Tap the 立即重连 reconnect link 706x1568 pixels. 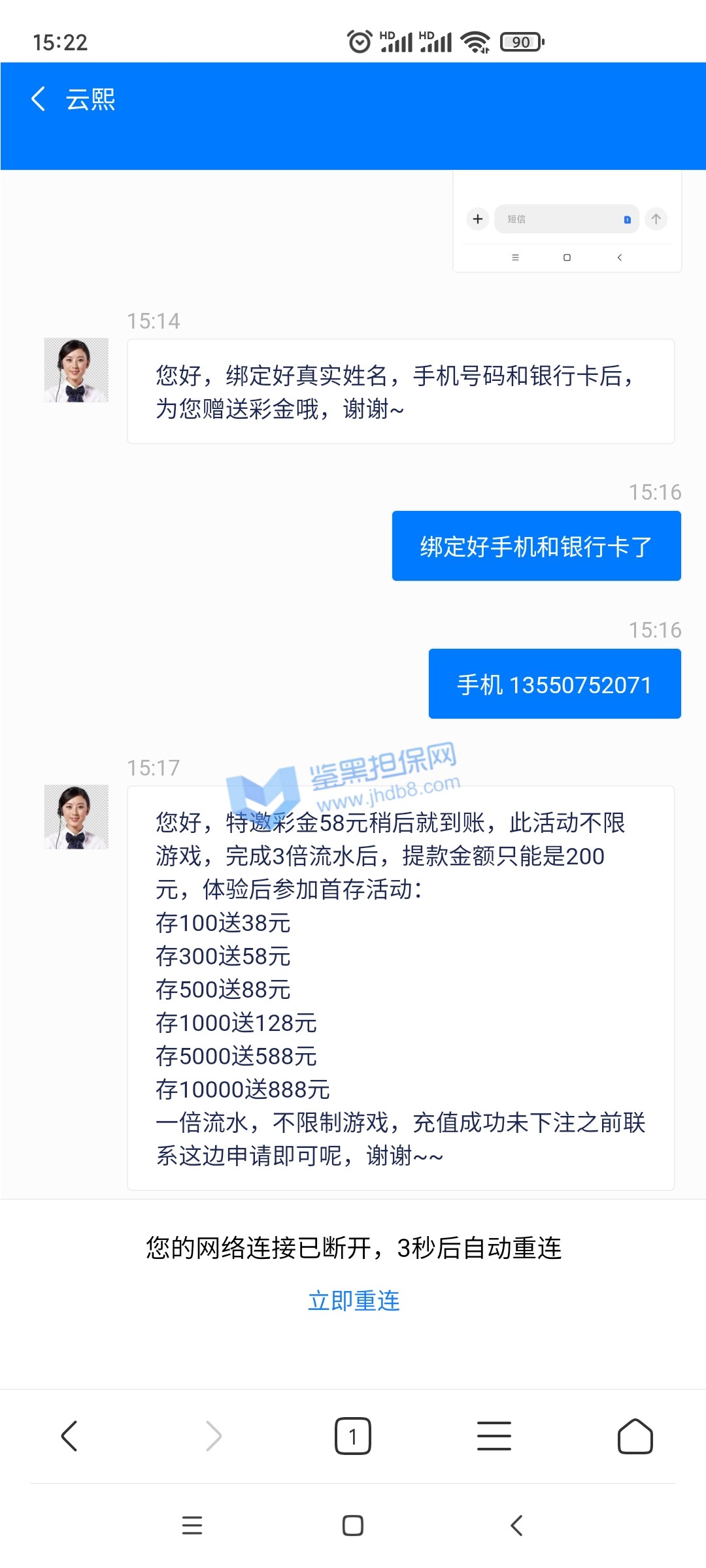(x=354, y=1301)
